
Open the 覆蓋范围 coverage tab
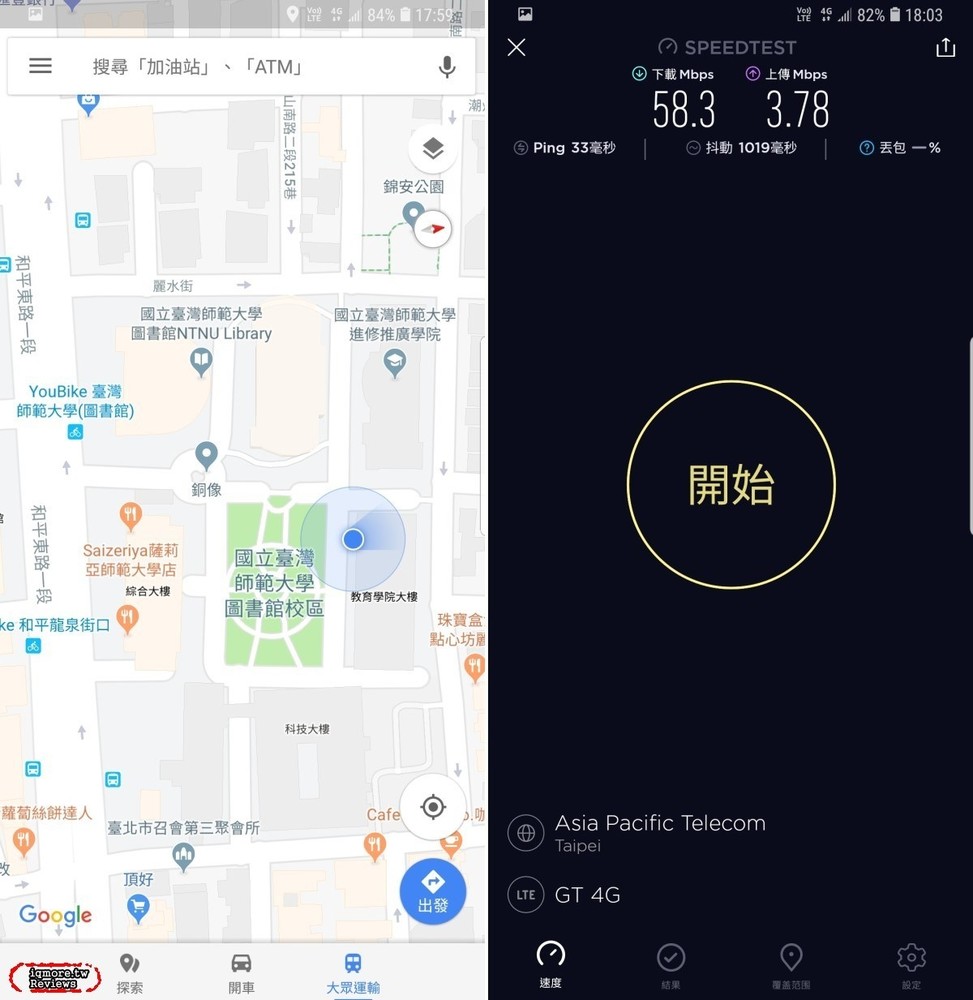(x=791, y=964)
